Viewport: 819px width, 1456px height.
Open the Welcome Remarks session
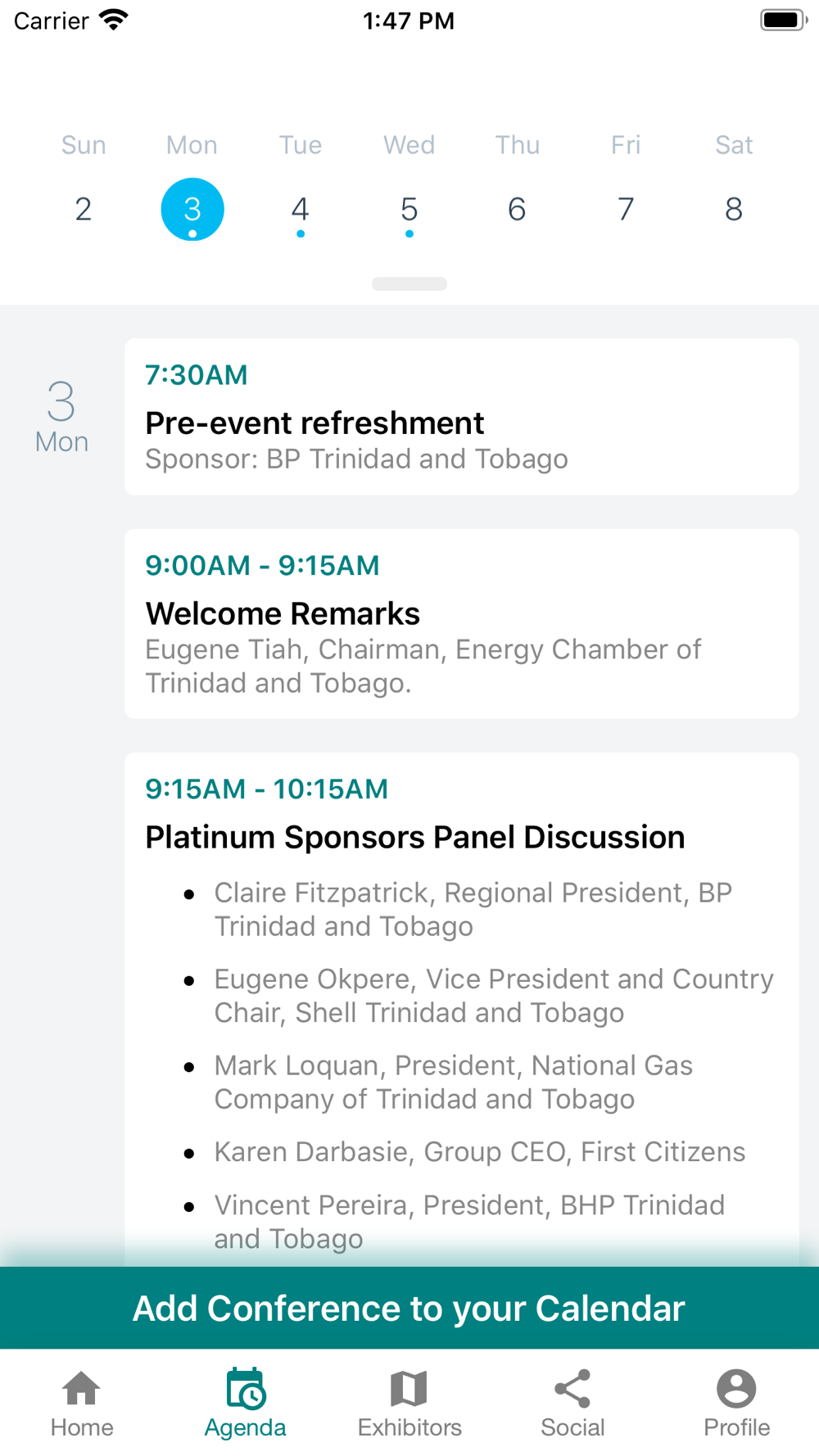(x=462, y=624)
